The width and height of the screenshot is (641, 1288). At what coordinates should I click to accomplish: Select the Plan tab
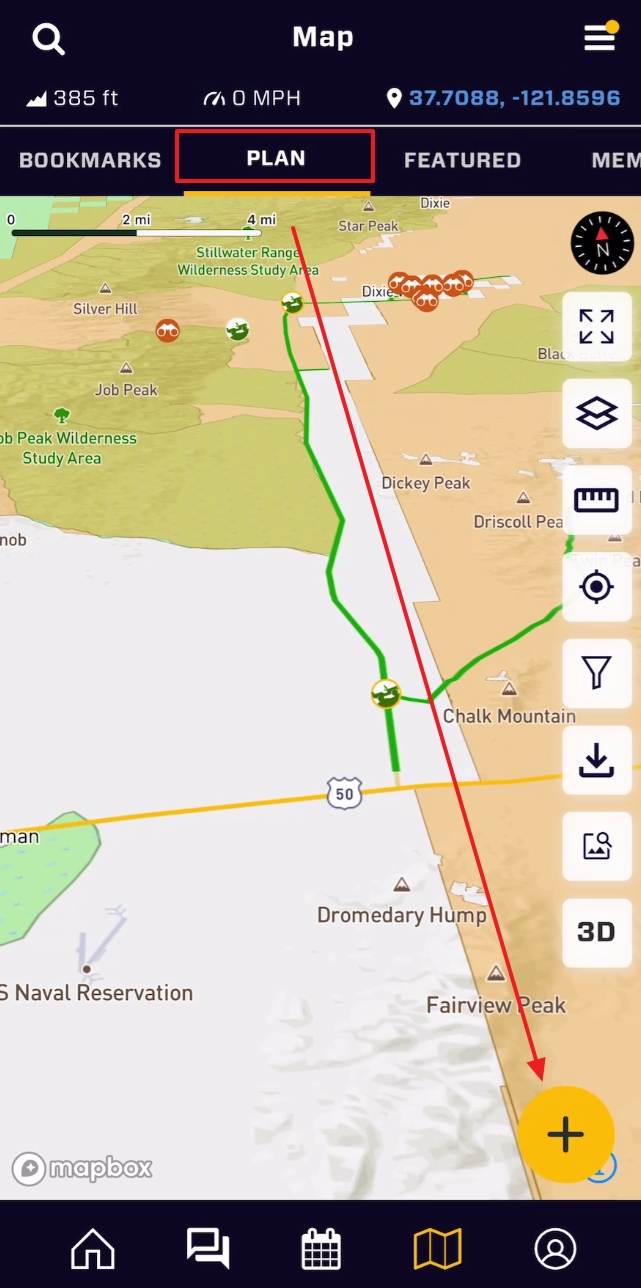[x=276, y=158]
